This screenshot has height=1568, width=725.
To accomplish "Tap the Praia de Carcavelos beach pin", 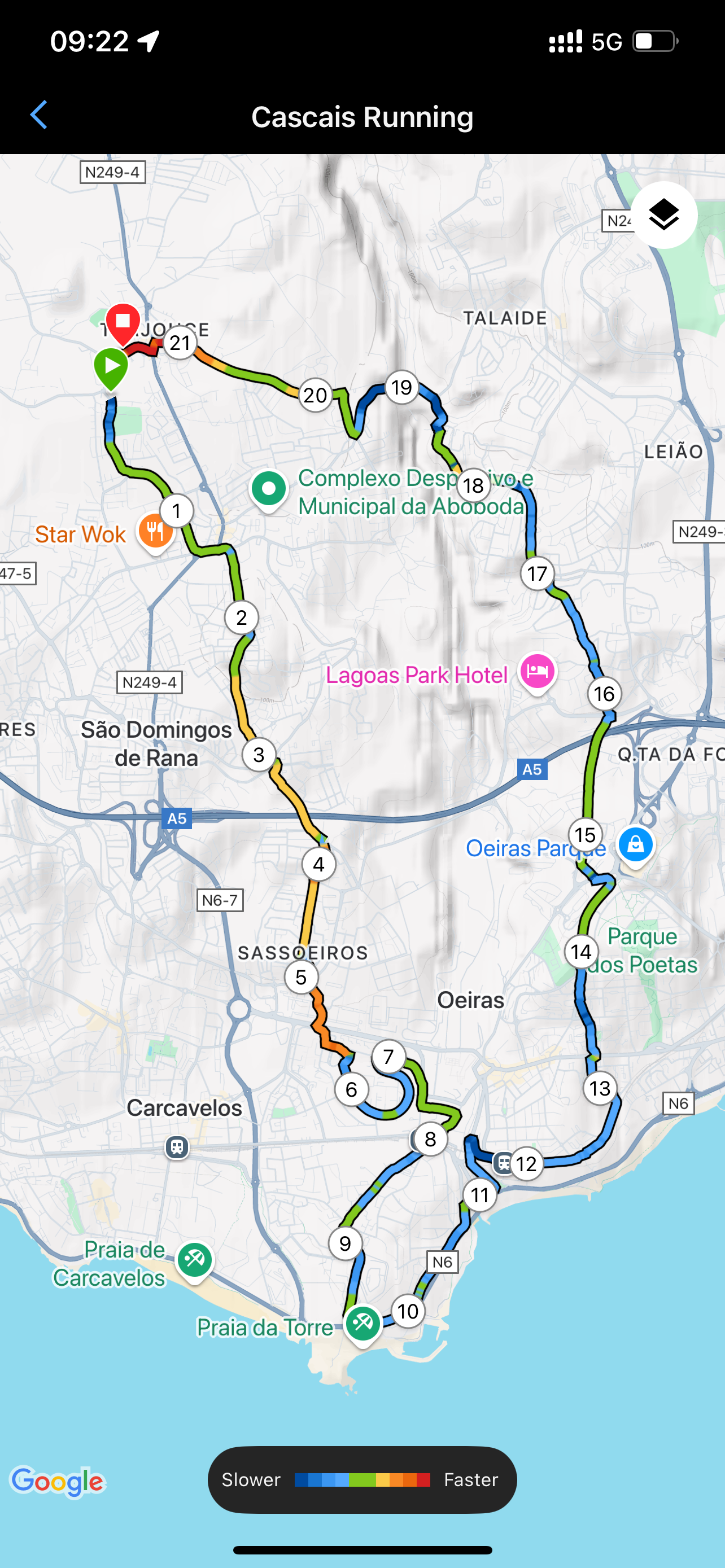I will coord(194,1261).
